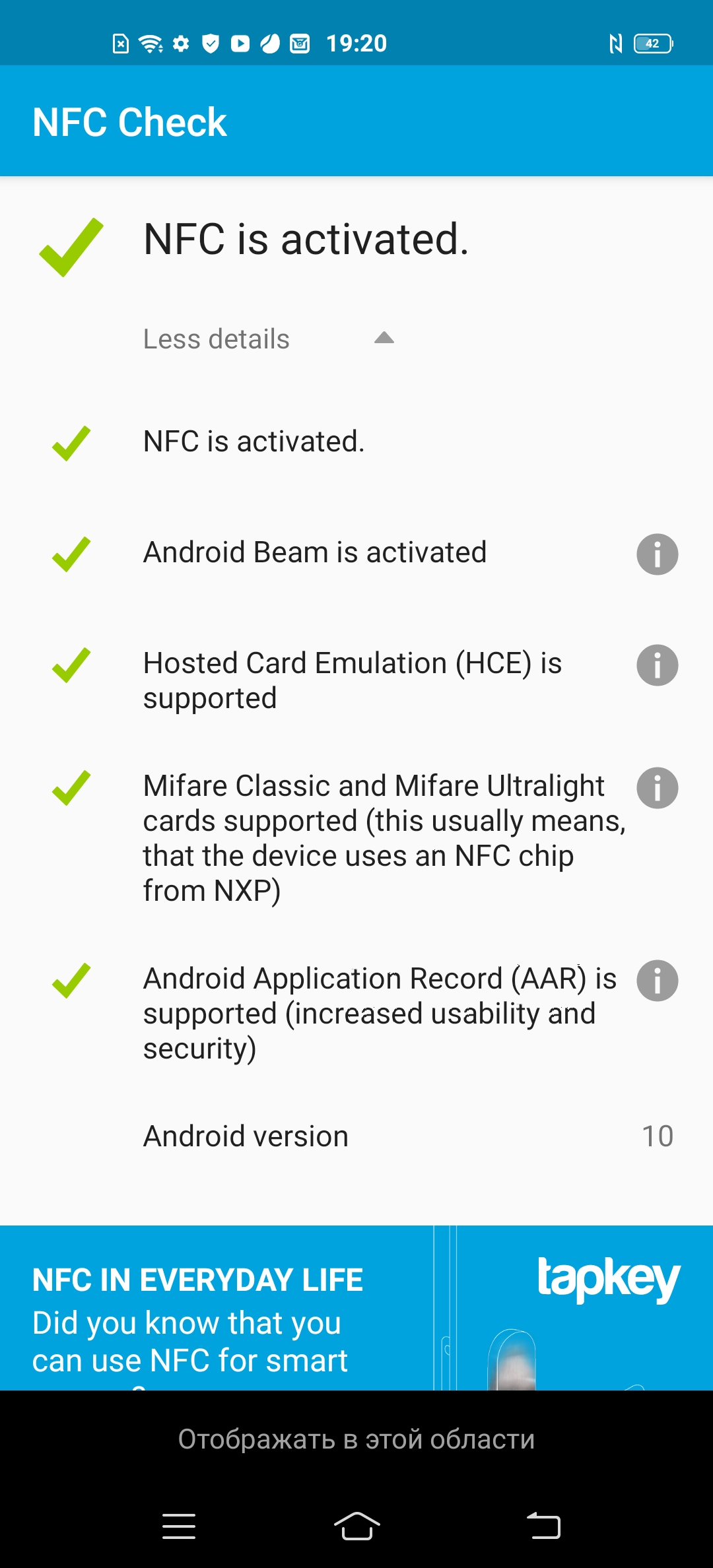Open the info icon for Android Beam
Image resolution: width=713 pixels, height=1568 pixels.
point(657,554)
